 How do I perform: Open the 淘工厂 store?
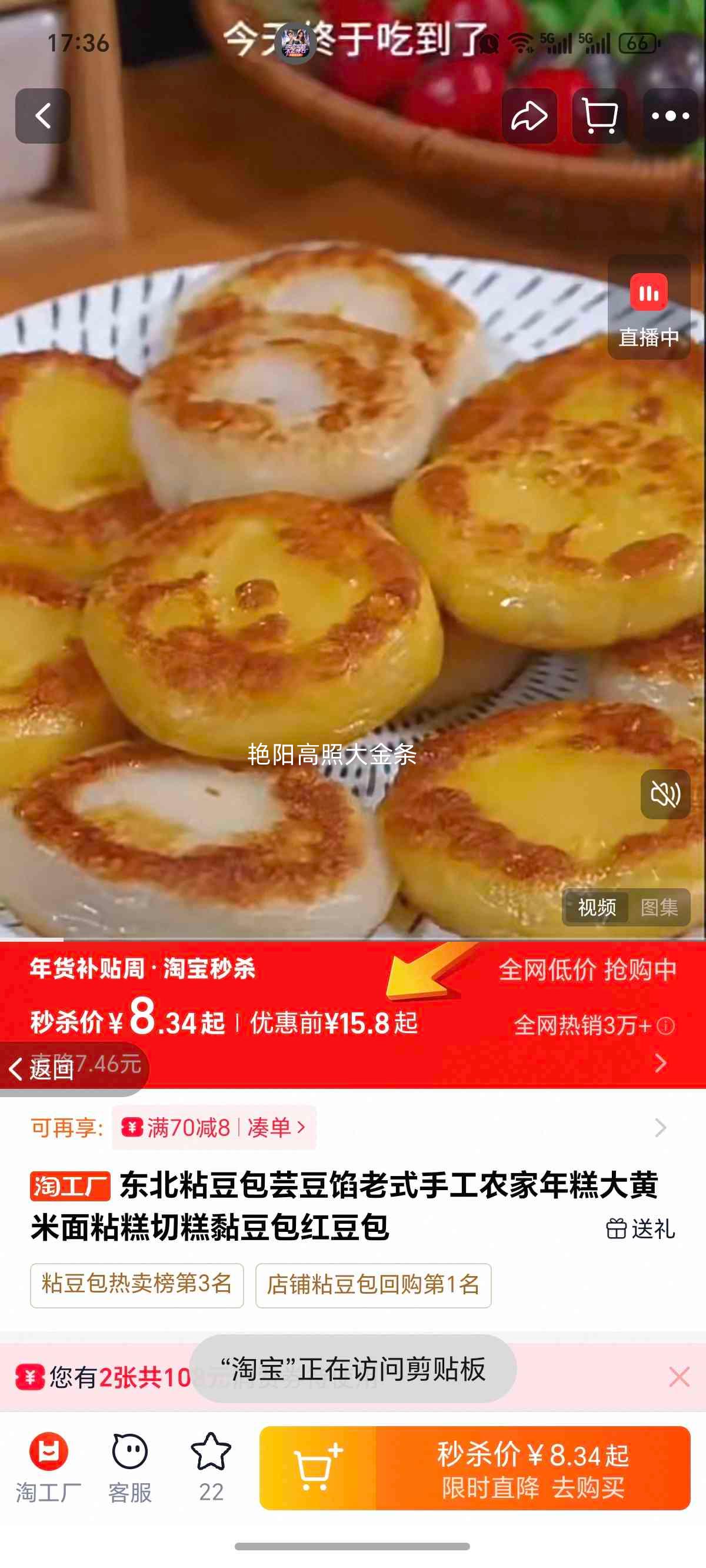49,1467
